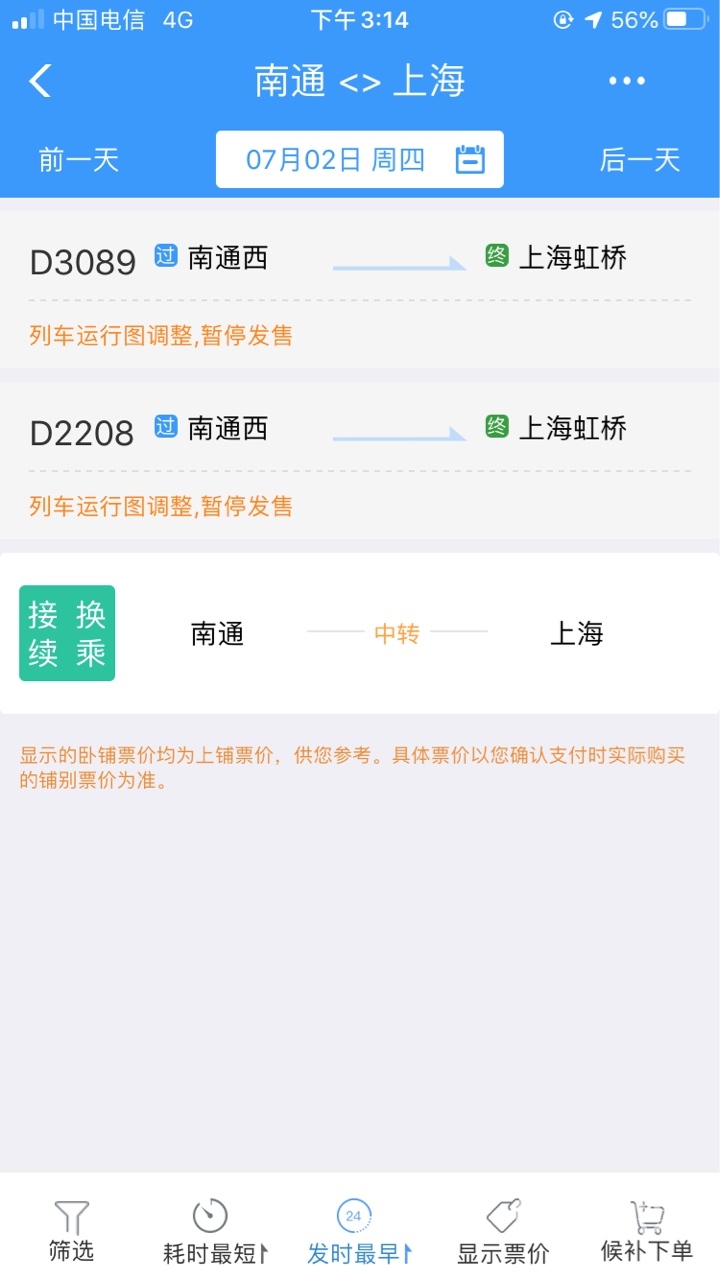Open the 接续换乘 transfer option card
Viewport: 720px width, 1280px height.
click(360, 633)
